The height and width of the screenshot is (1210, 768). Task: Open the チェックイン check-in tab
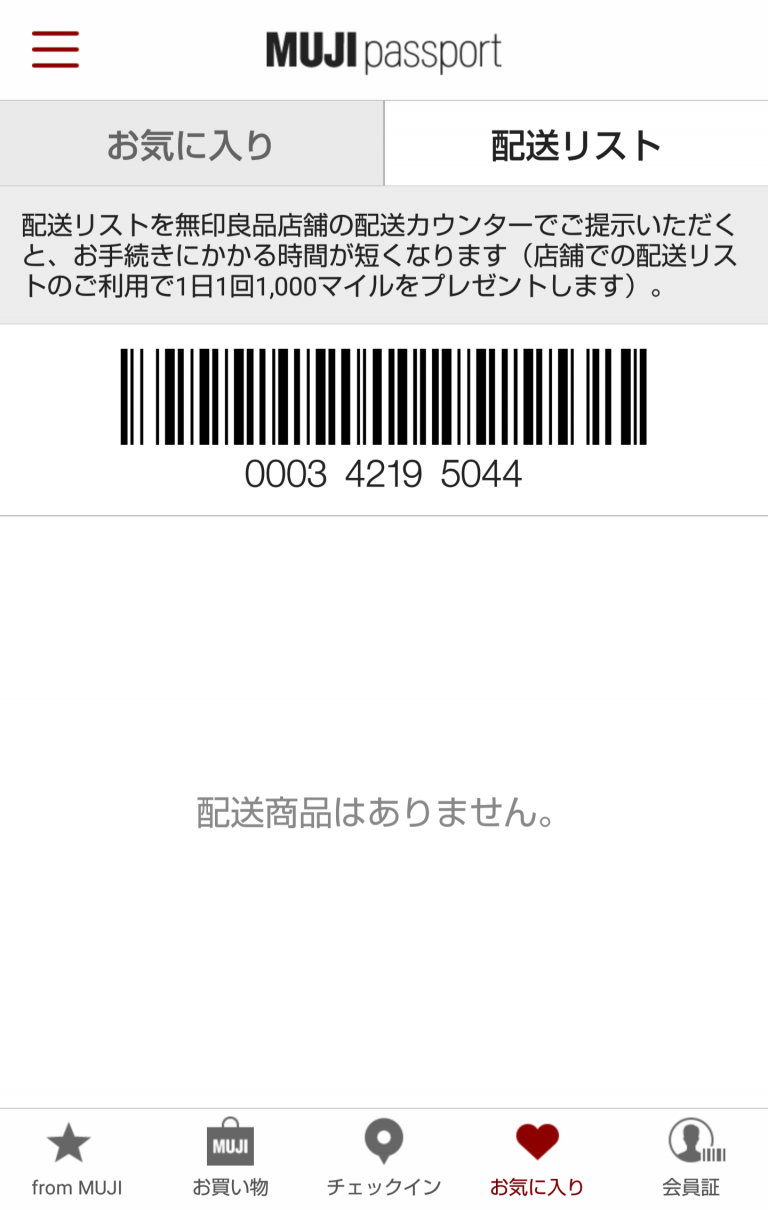click(x=384, y=1160)
